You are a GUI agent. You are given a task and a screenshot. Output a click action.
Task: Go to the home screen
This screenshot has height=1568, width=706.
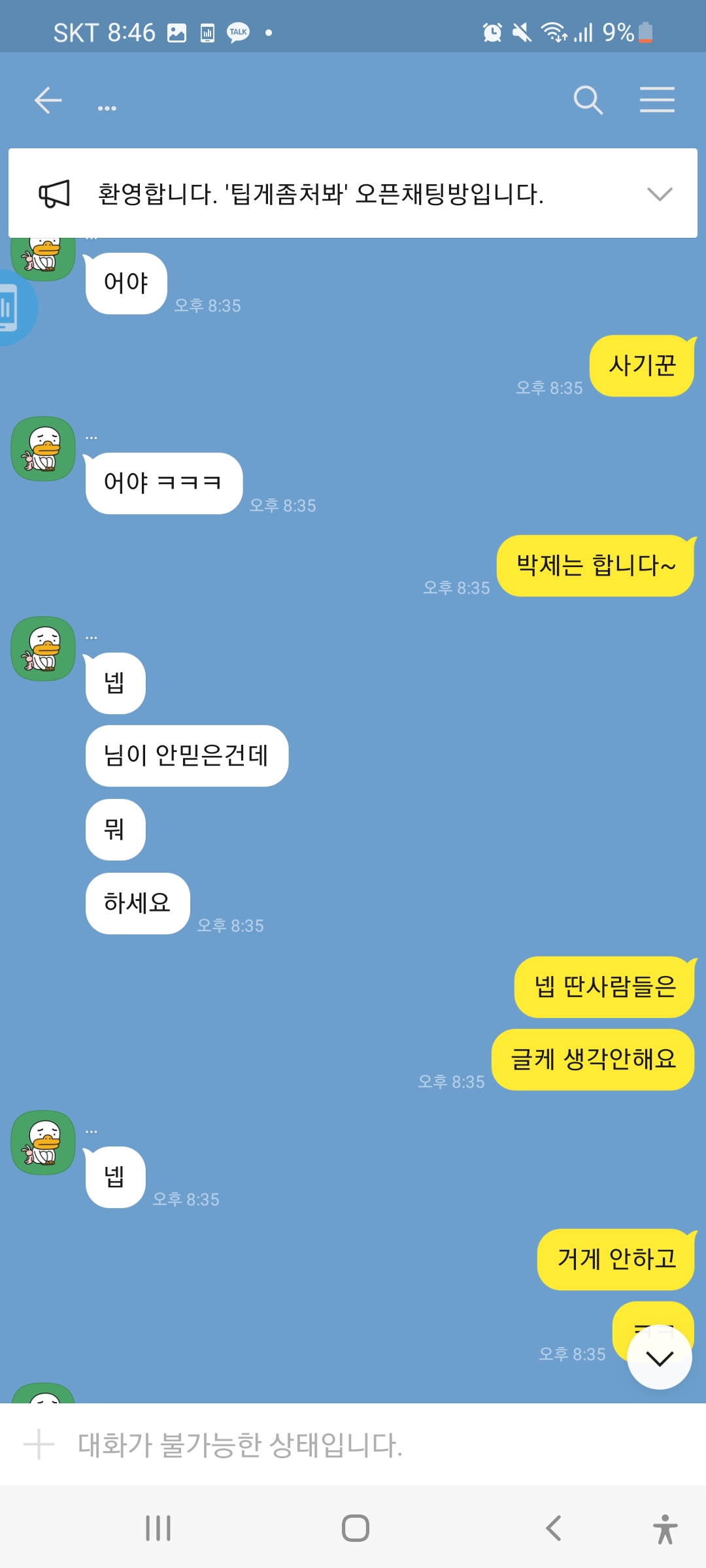pyautogui.click(x=356, y=1528)
